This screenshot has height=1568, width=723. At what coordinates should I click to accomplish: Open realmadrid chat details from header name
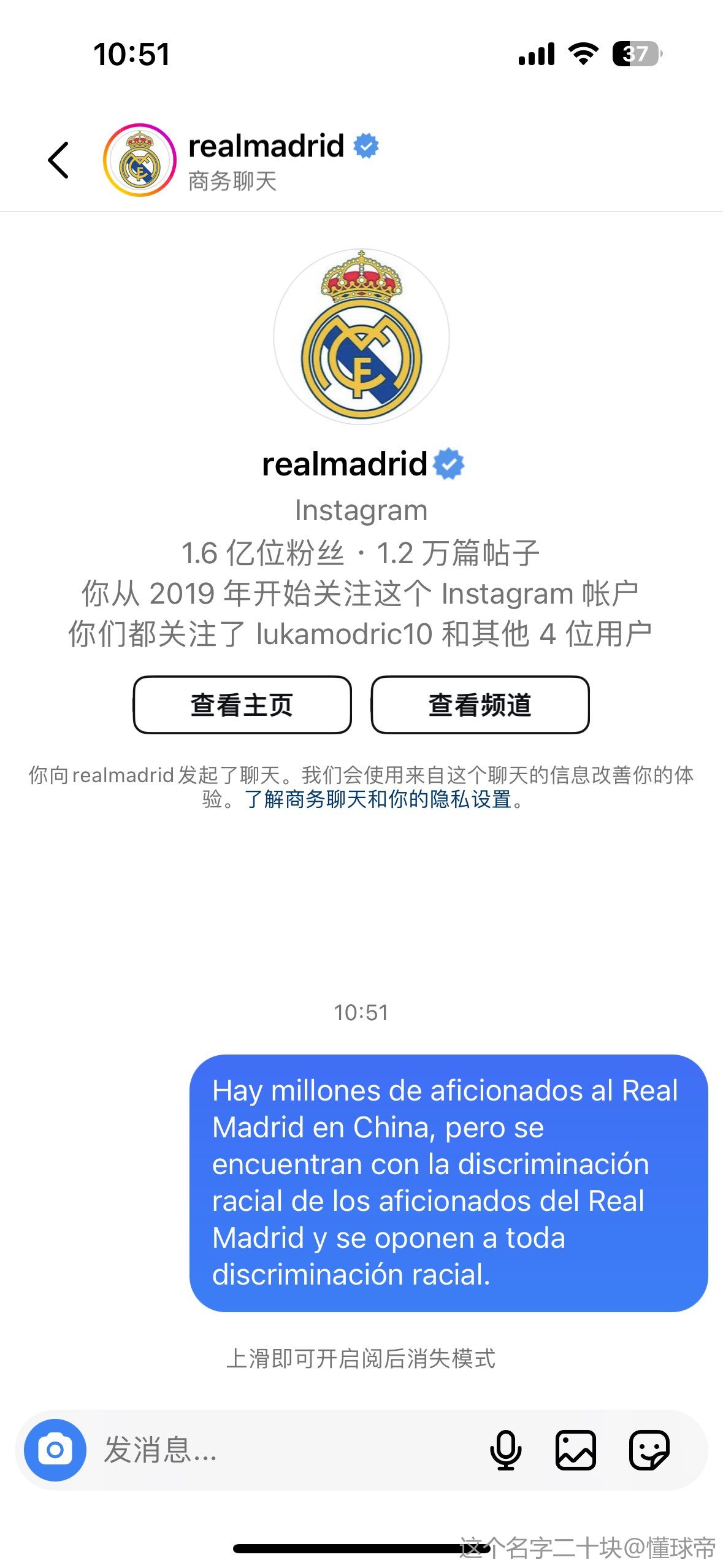[x=266, y=147]
